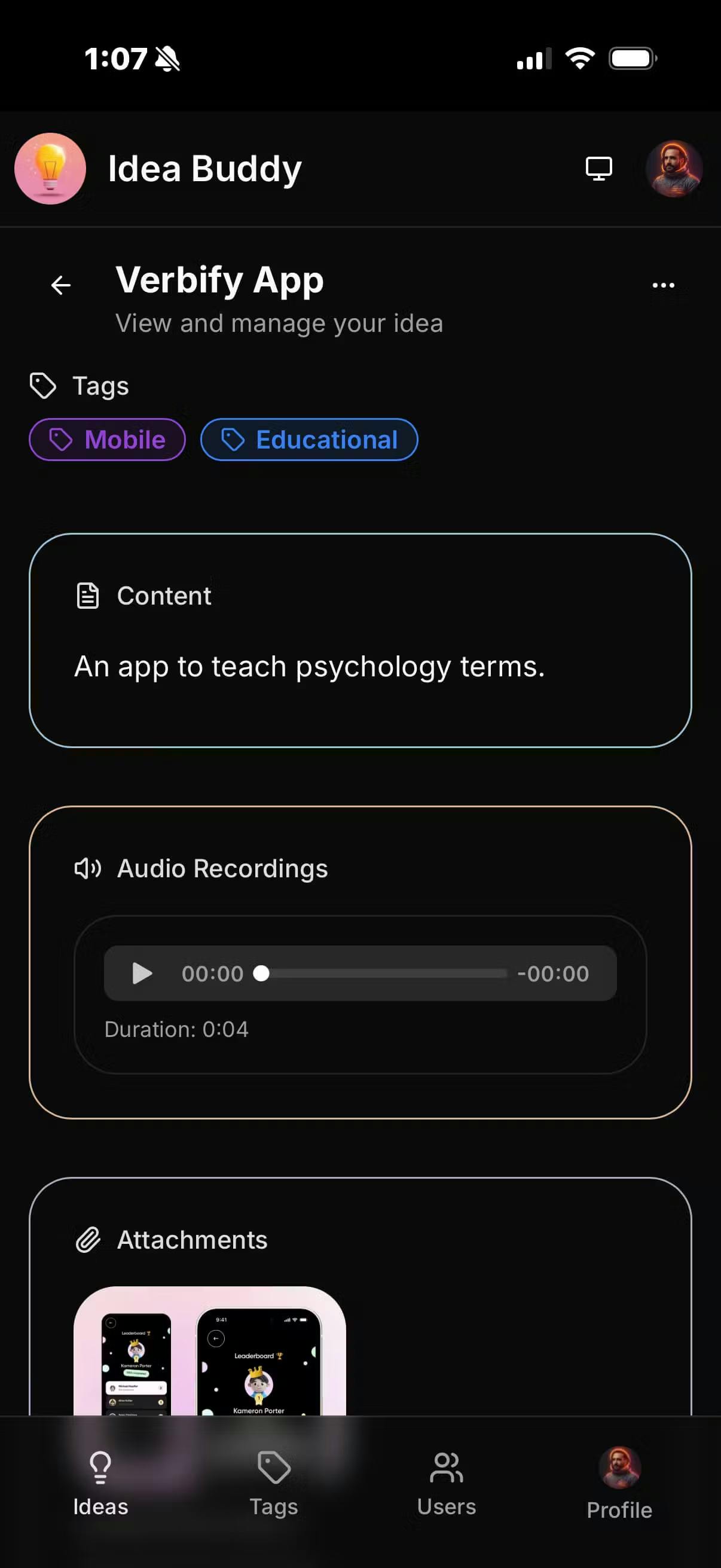Open the Idea Buddy lightbulb logo

49,169
